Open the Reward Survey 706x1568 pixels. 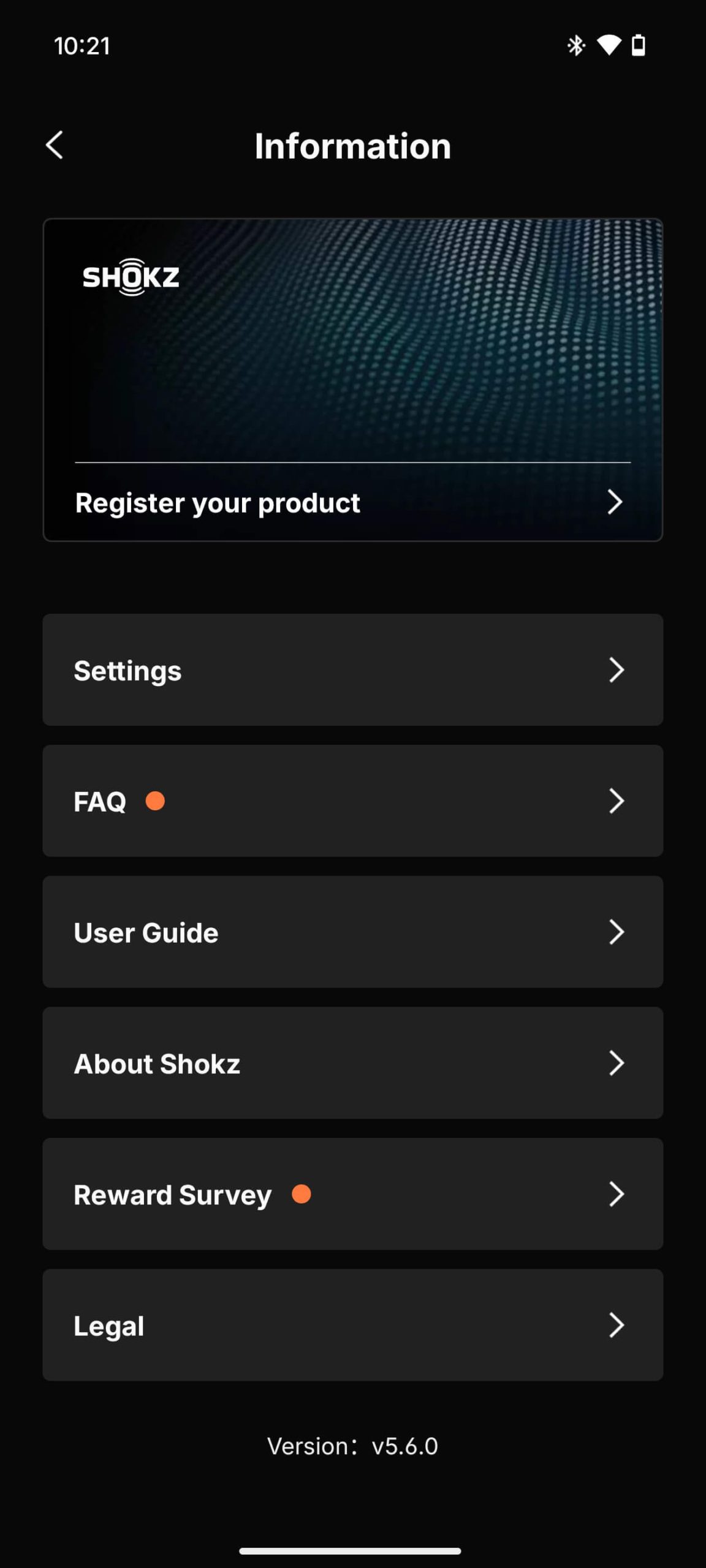[x=352, y=1194]
